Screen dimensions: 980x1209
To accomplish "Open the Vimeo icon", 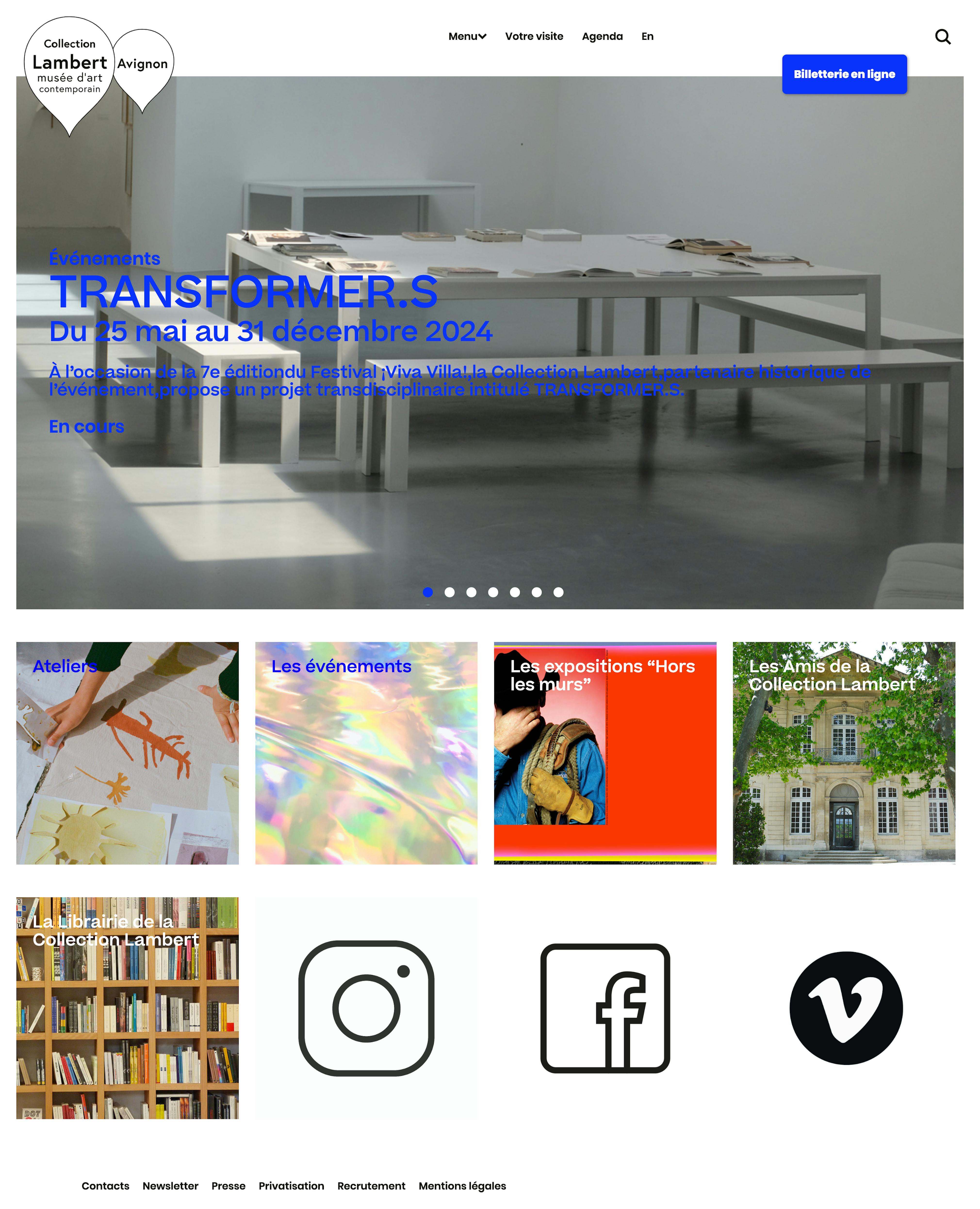I will click(x=845, y=1007).
